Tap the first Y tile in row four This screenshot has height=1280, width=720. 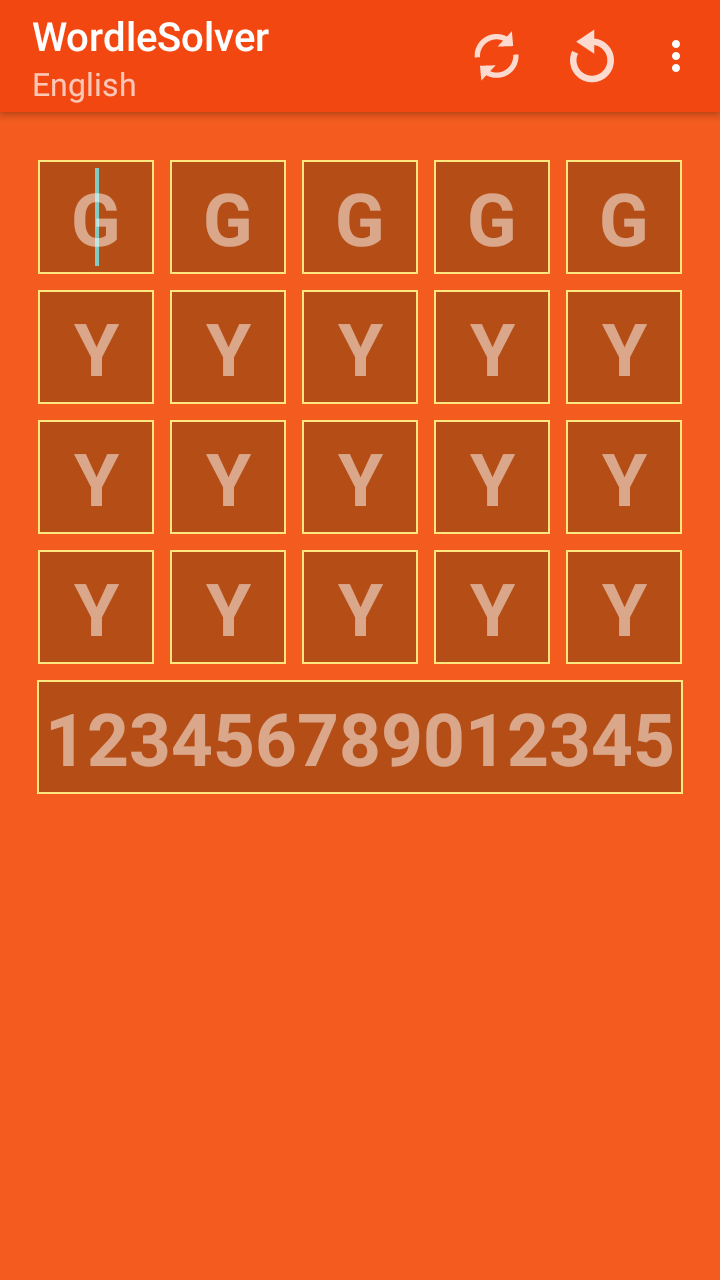click(95, 606)
